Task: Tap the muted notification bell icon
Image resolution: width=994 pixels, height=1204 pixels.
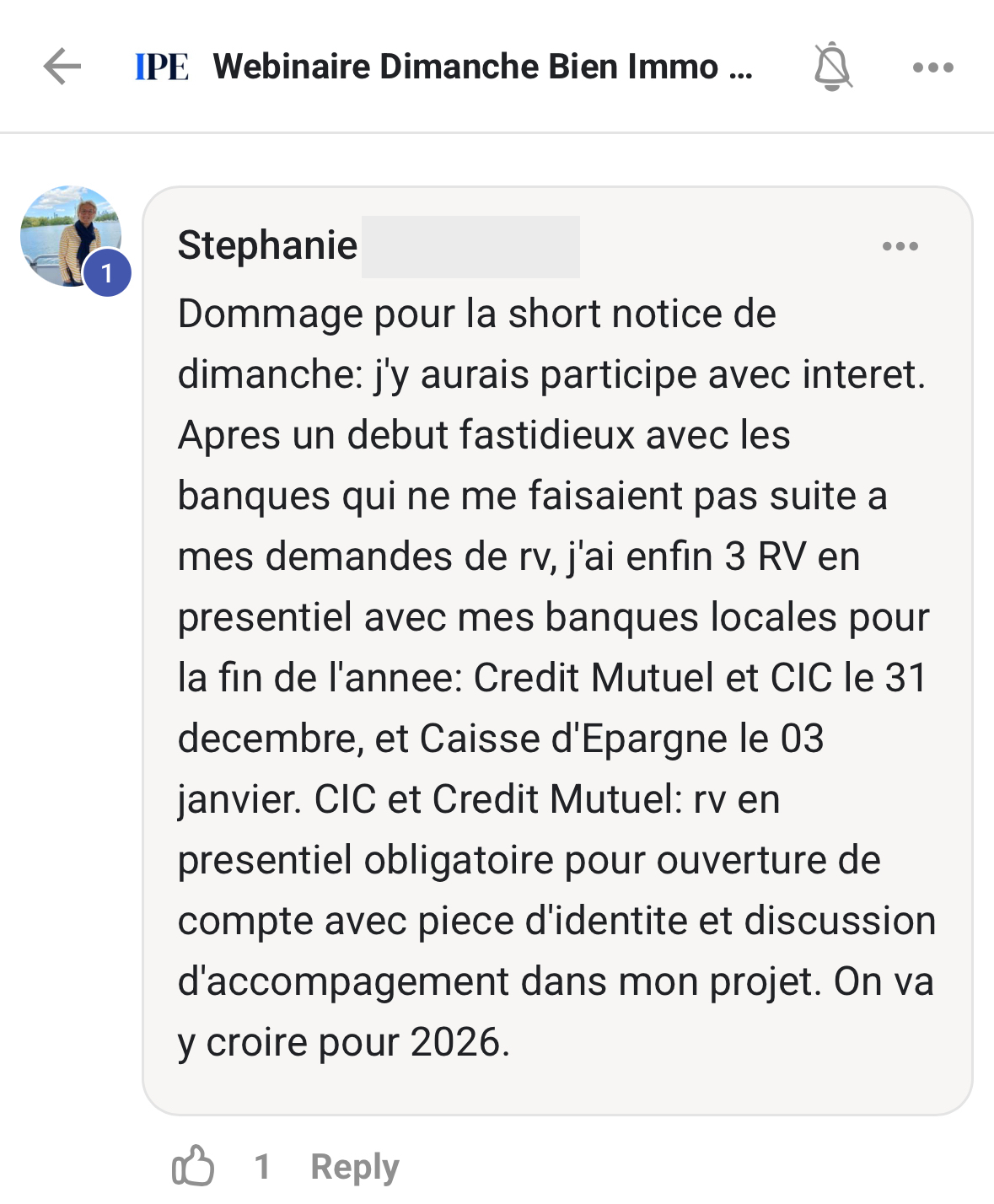Action: [x=832, y=67]
